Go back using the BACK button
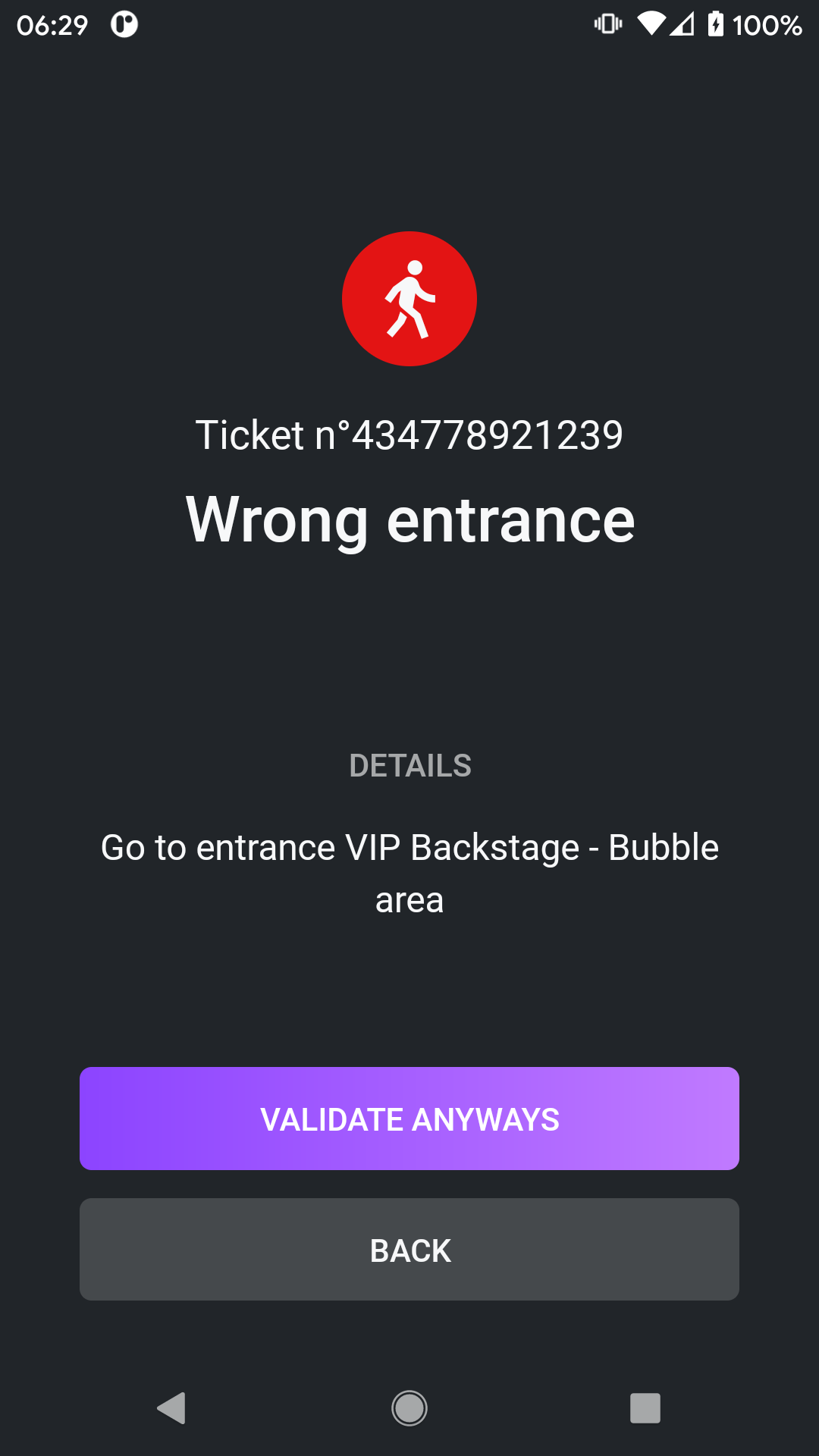The image size is (819, 1456). click(x=409, y=1250)
